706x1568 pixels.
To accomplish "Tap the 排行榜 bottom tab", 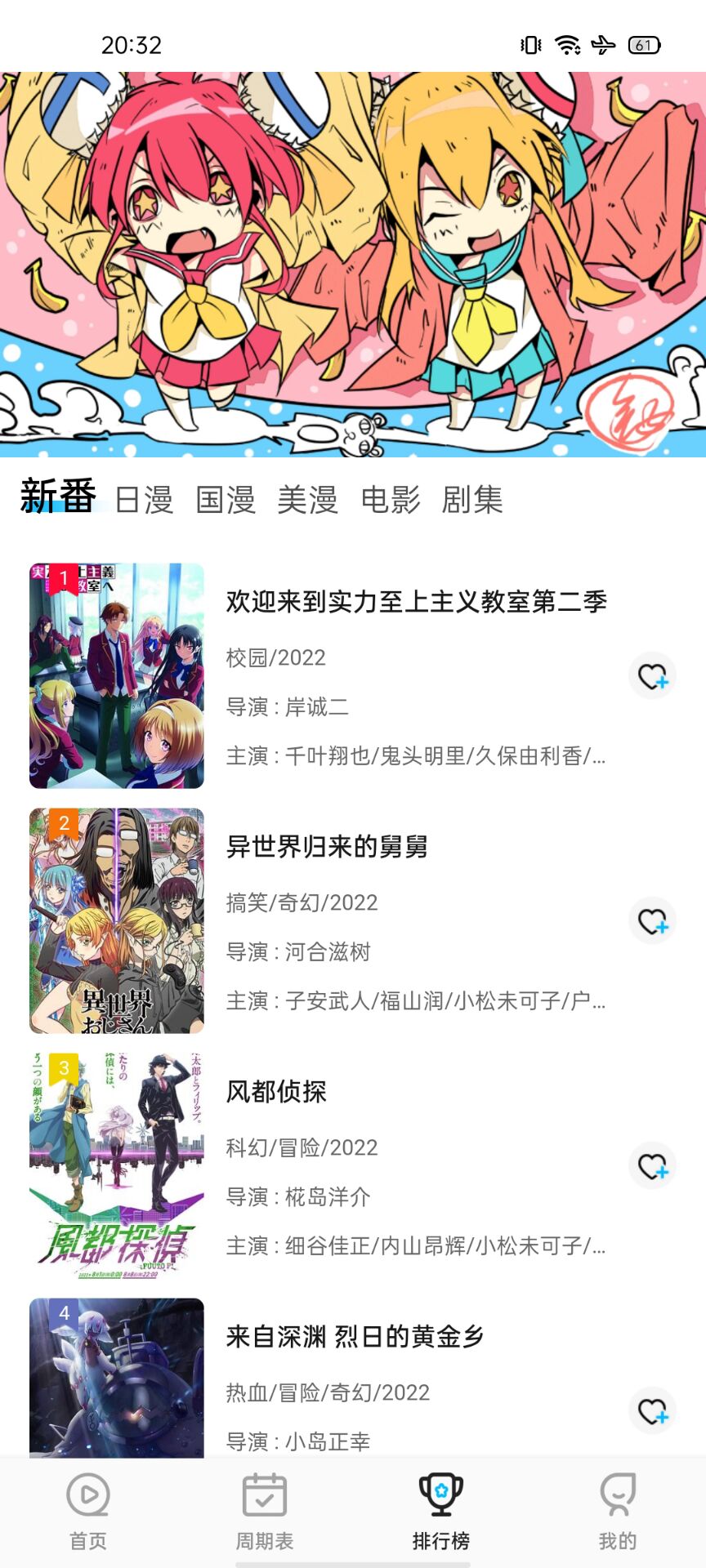I will click(x=441, y=1511).
